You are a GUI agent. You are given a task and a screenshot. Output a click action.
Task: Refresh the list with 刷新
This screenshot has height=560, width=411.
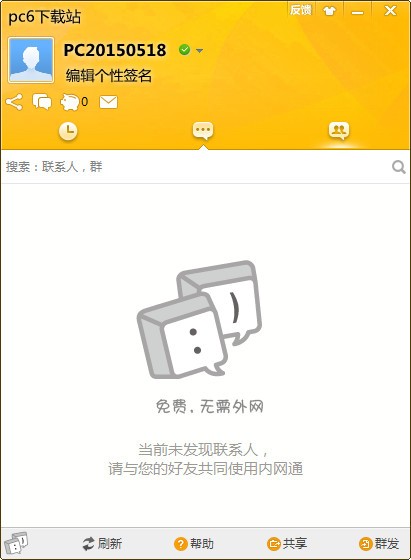pos(102,544)
